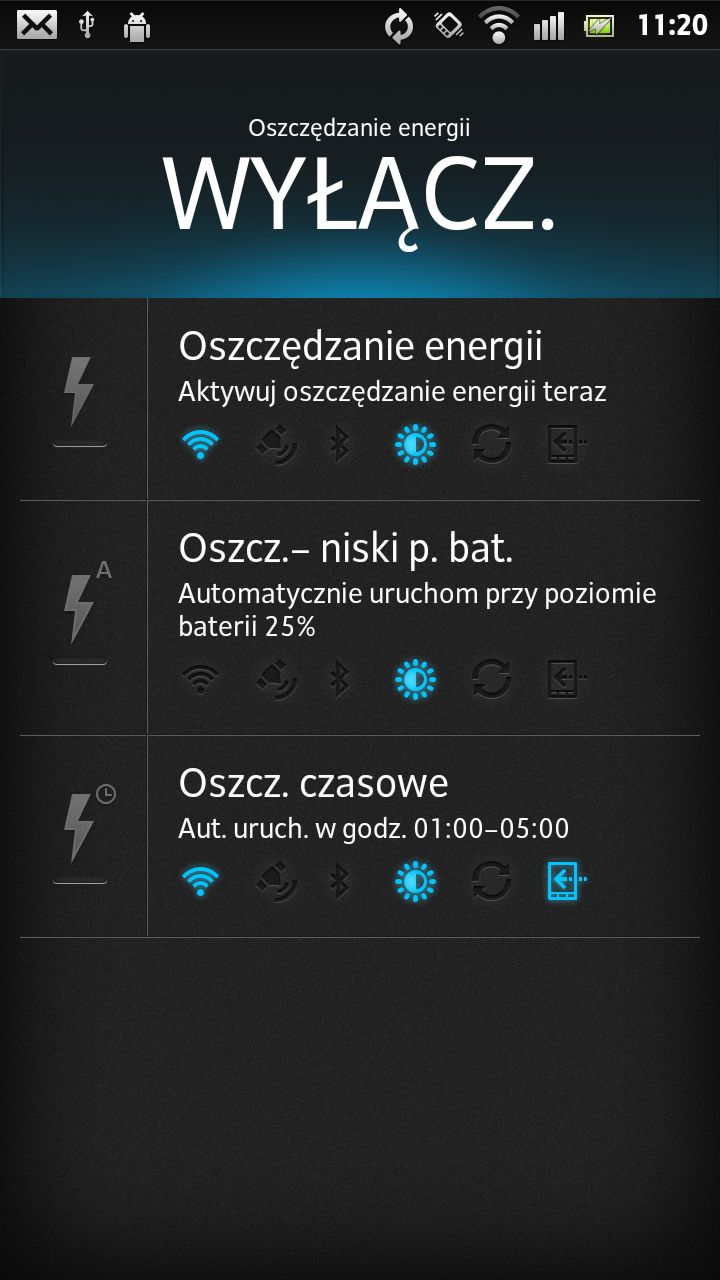Open Oszczędzanie energii settings row
Screen dimensions: 720x1280
tap(424, 400)
